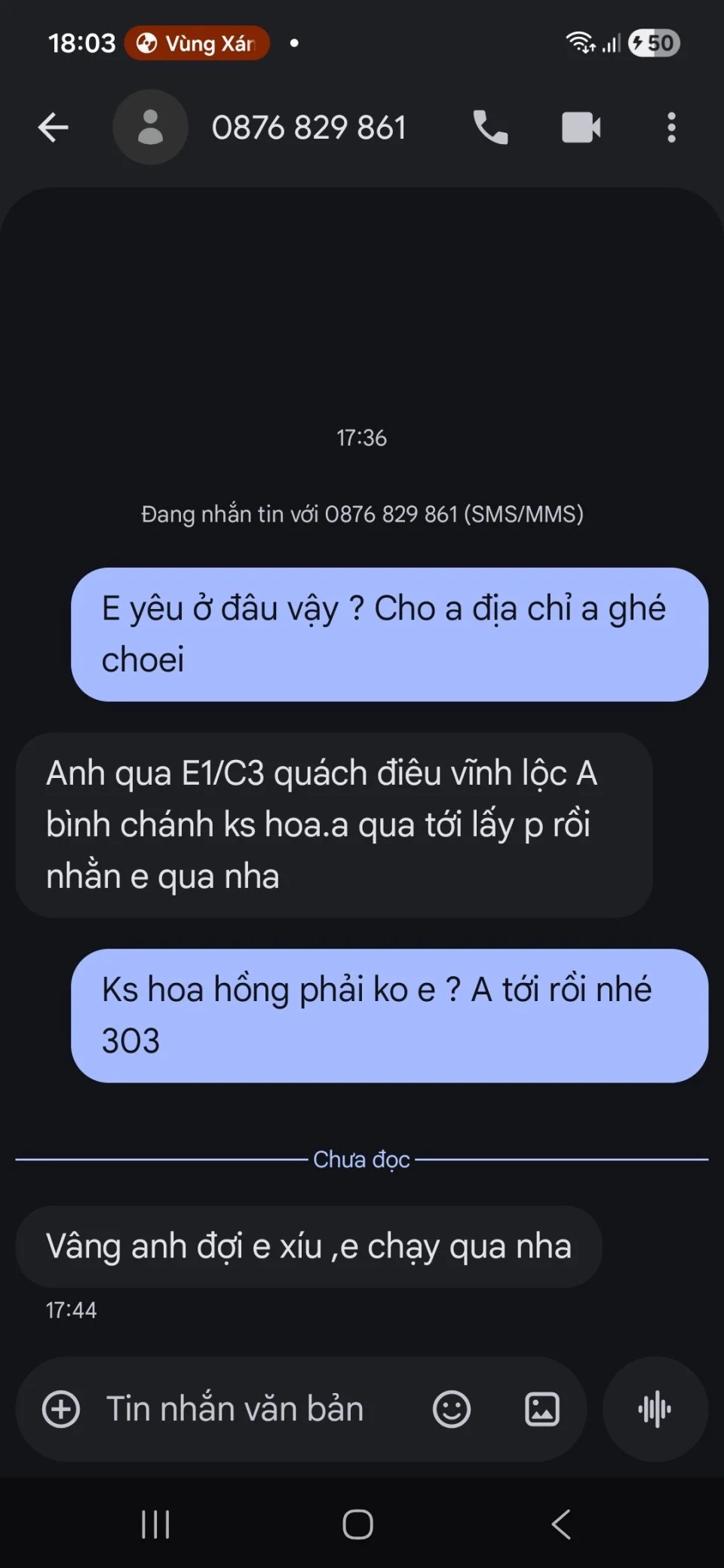Tap the system home button
The height and width of the screenshot is (1568, 724).
pos(357,1524)
